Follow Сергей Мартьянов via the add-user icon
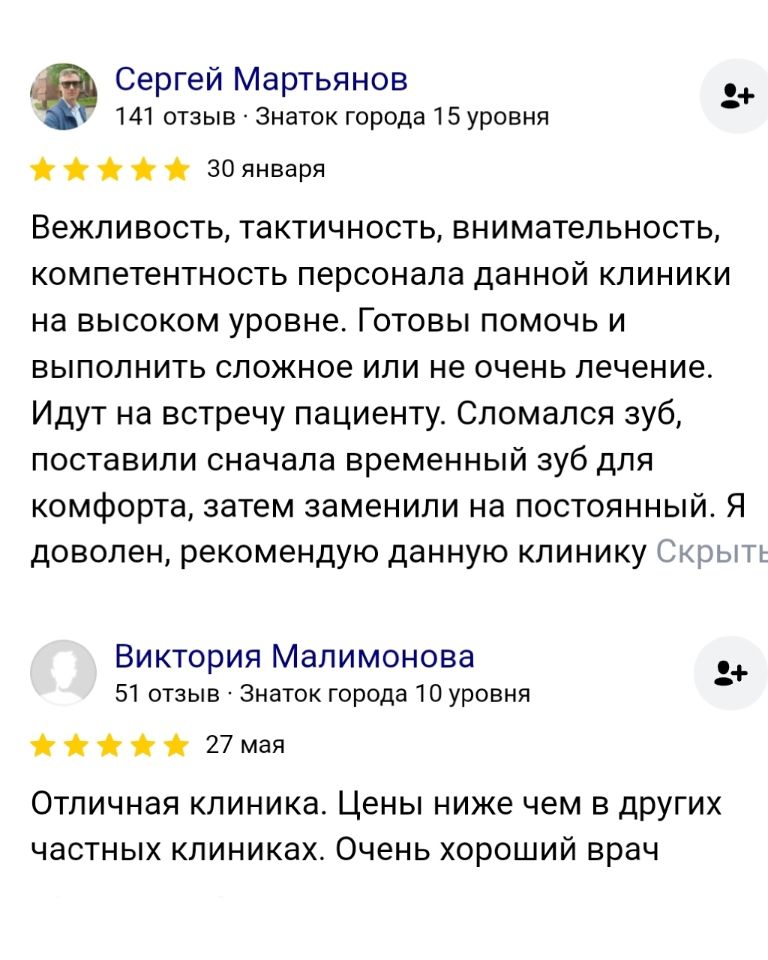This screenshot has height=960, width=768. pos(736,97)
